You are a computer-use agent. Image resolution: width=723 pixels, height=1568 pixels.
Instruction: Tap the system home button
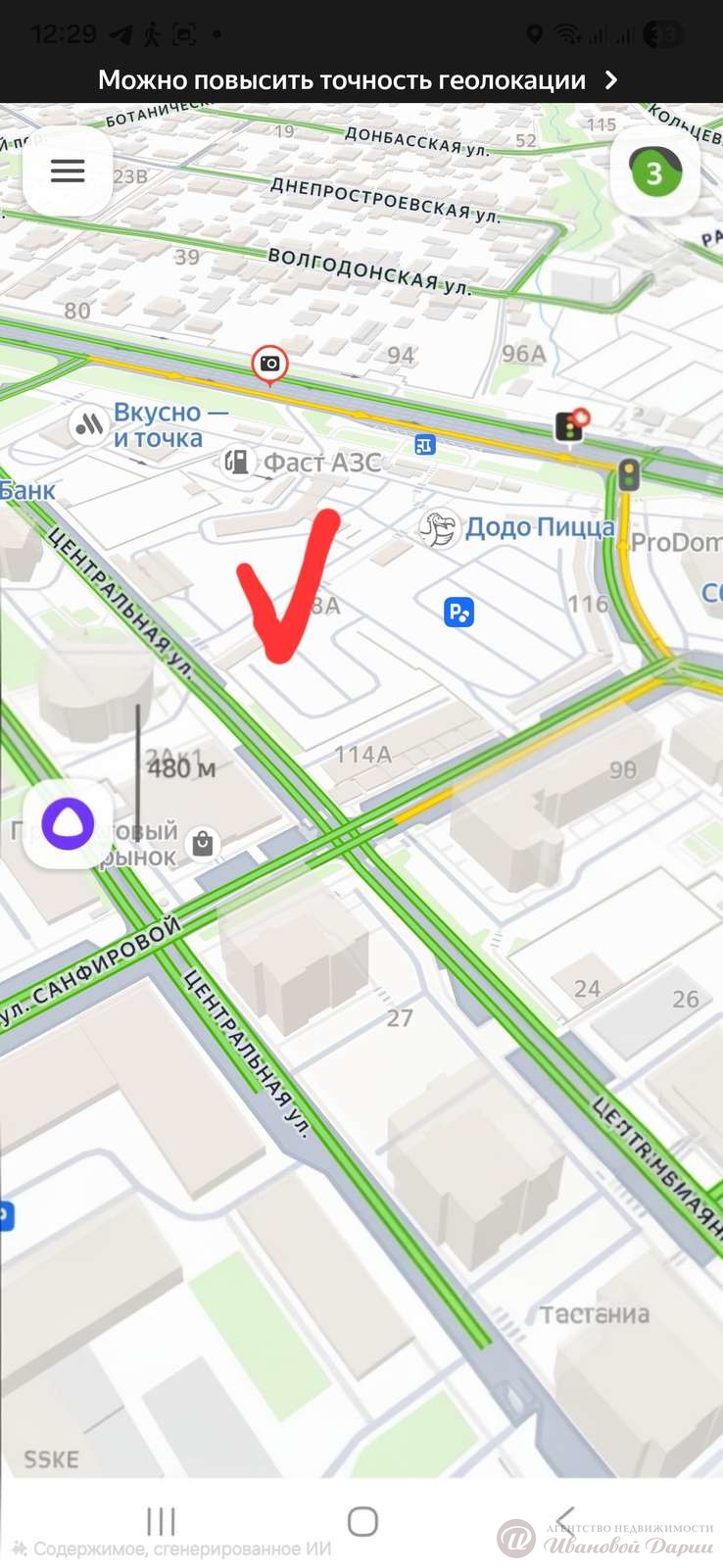[x=362, y=1521]
